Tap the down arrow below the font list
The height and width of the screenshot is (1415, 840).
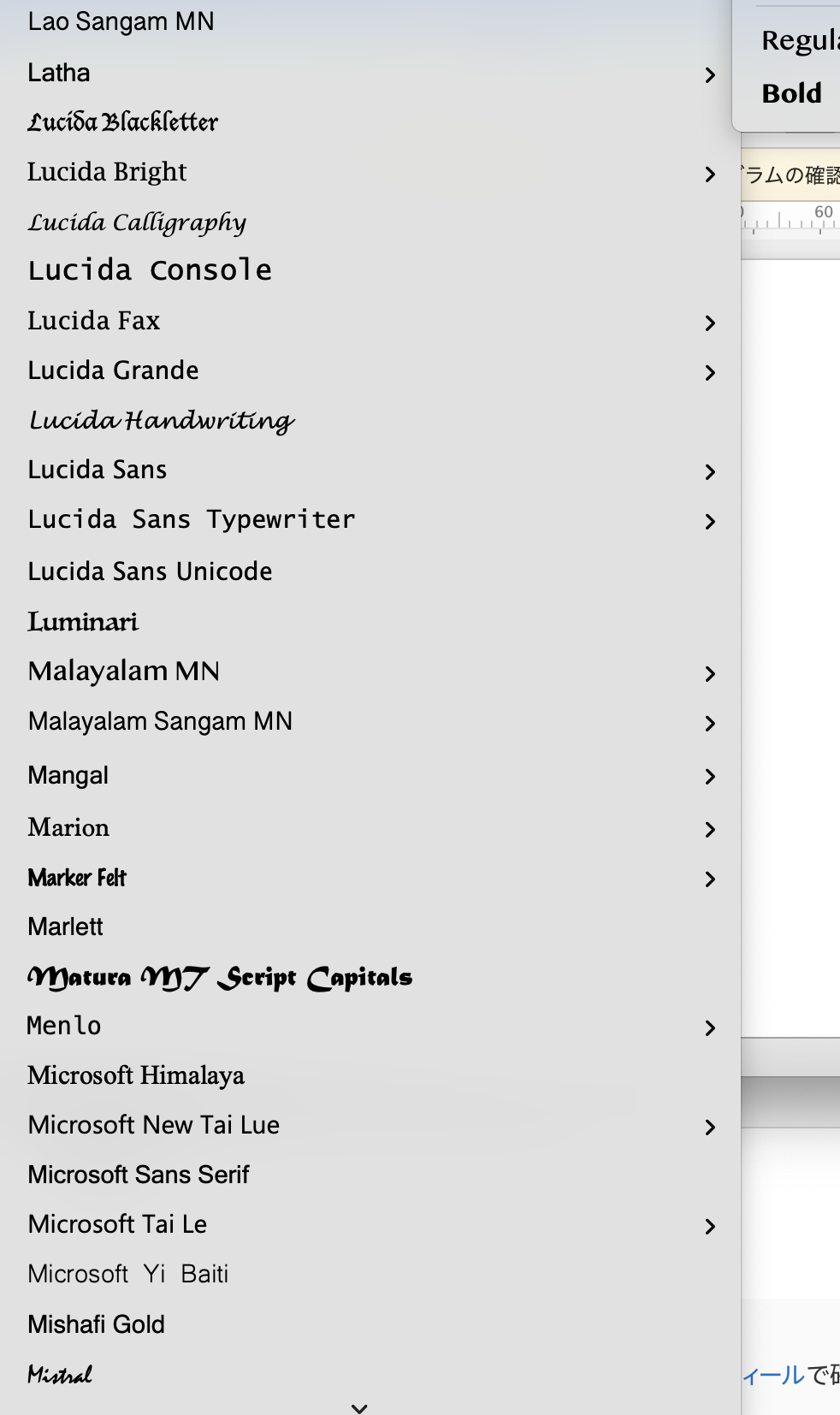coord(359,1408)
